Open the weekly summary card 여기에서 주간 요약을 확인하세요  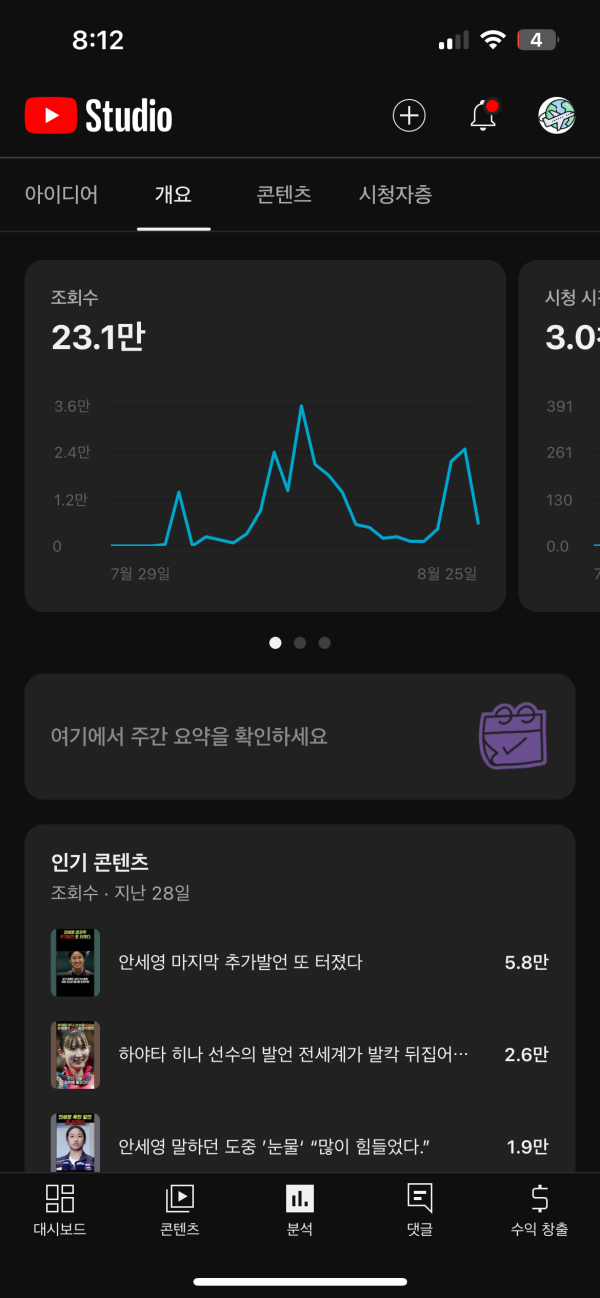tap(300, 737)
